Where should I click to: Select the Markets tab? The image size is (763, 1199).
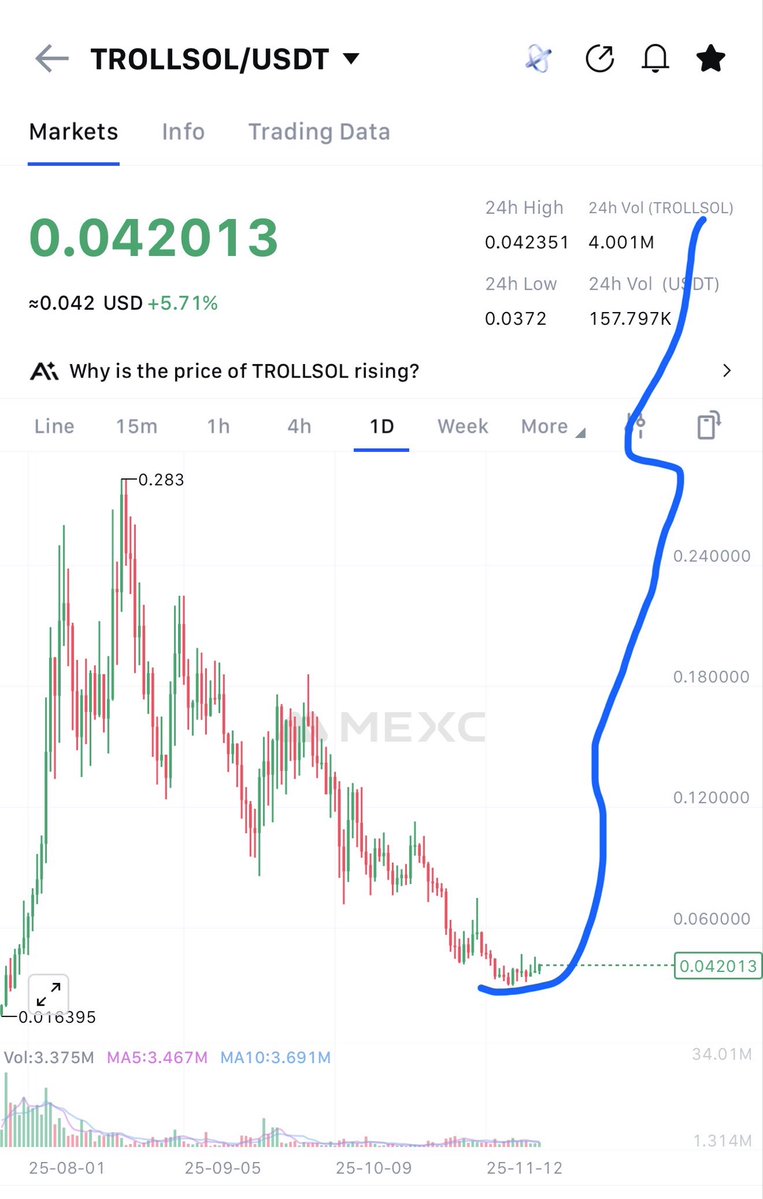[x=73, y=132]
